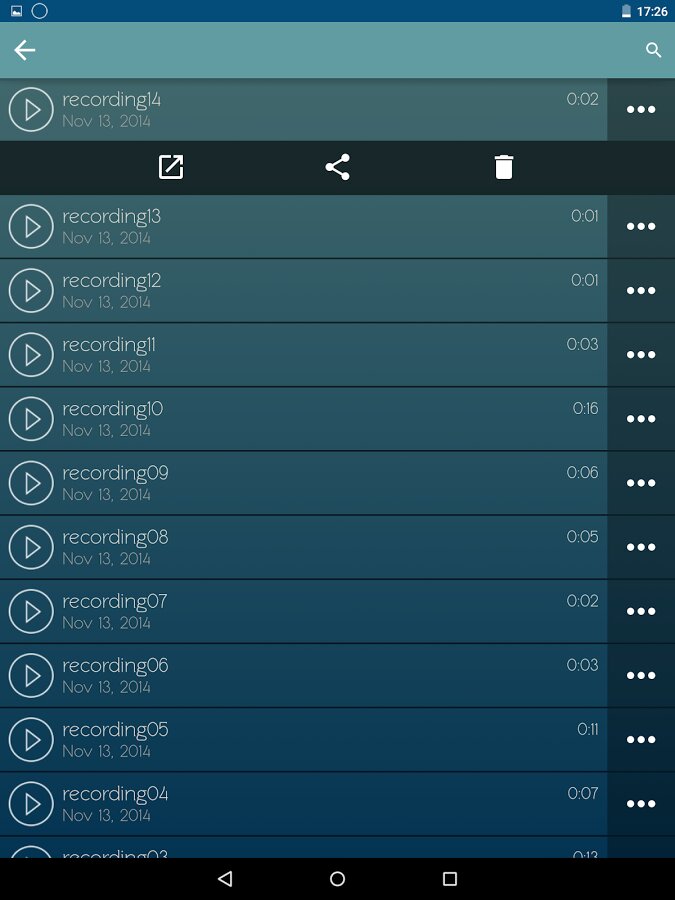675x900 pixels.
Task: Open more options for recording12
Action: pyautogui.click(x=640, y=290)
